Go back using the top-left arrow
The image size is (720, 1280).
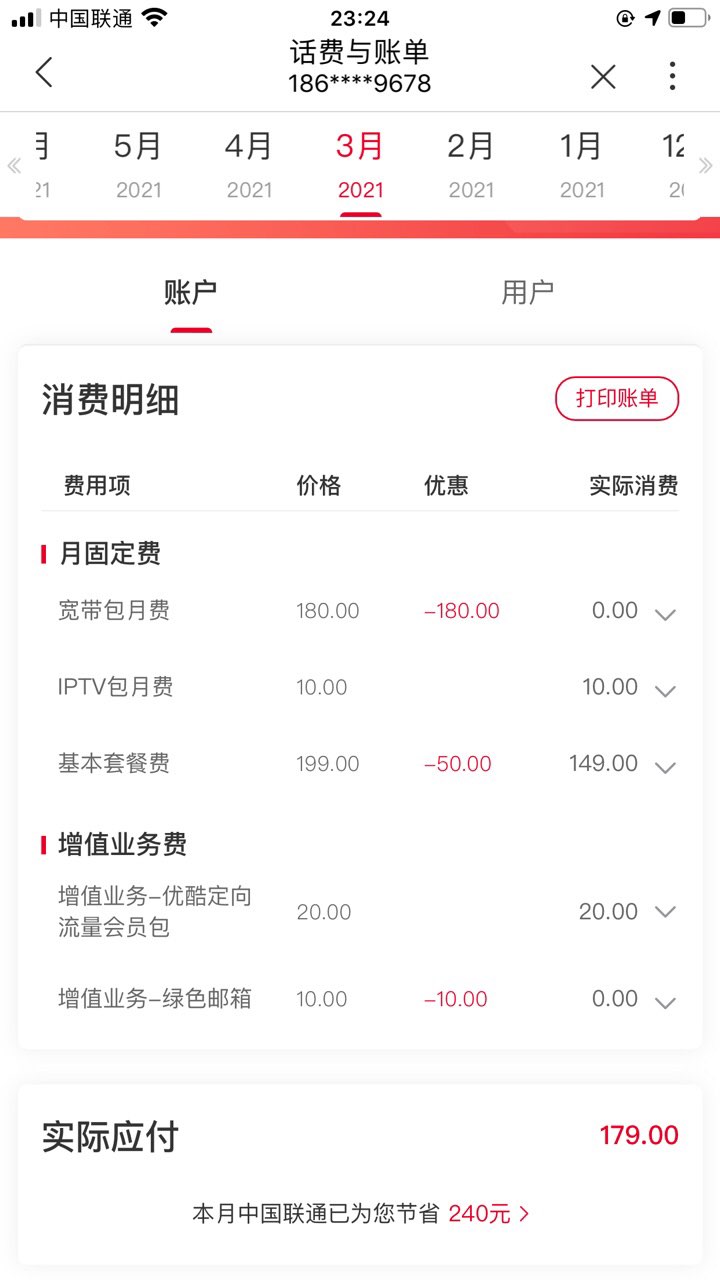(x=44, y=73)
